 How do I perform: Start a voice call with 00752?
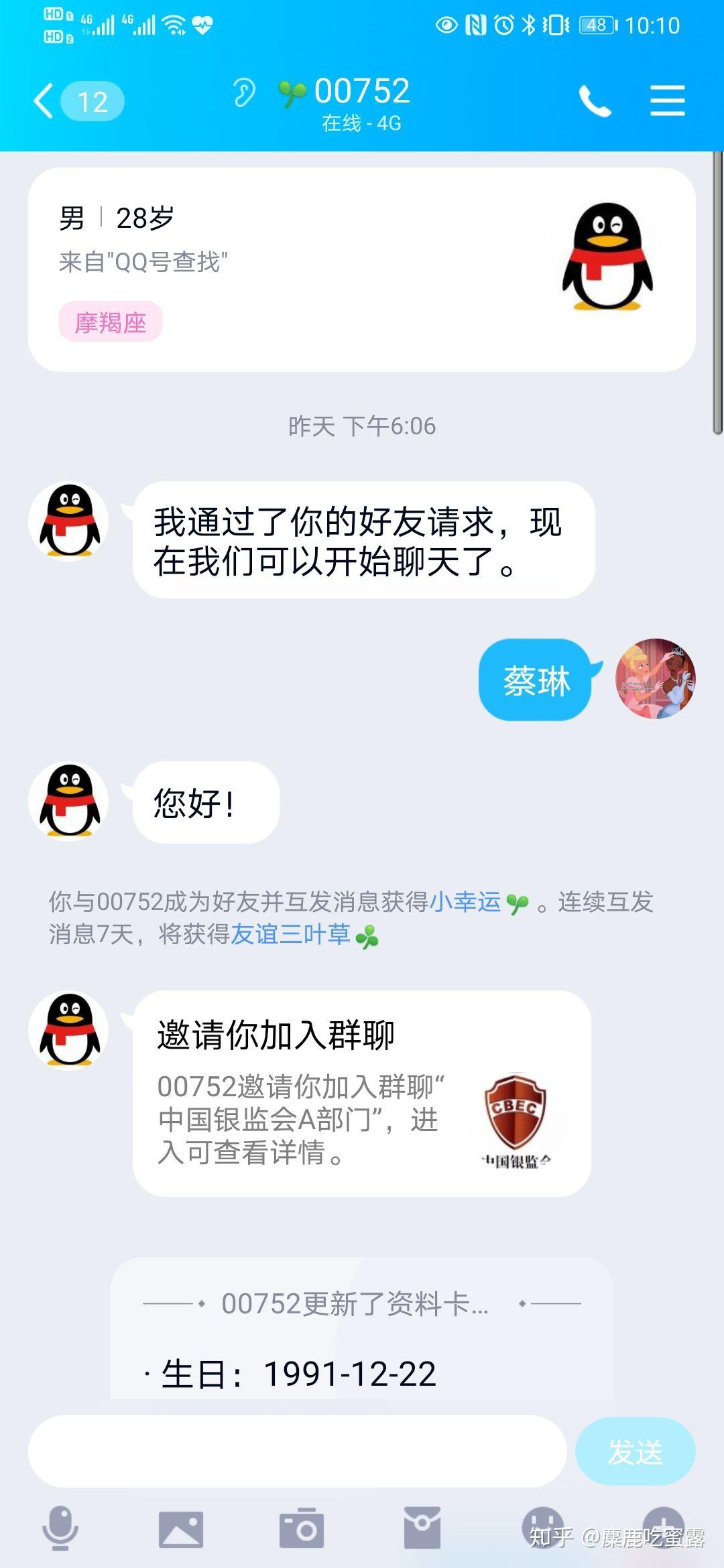[x=595, y=102]
